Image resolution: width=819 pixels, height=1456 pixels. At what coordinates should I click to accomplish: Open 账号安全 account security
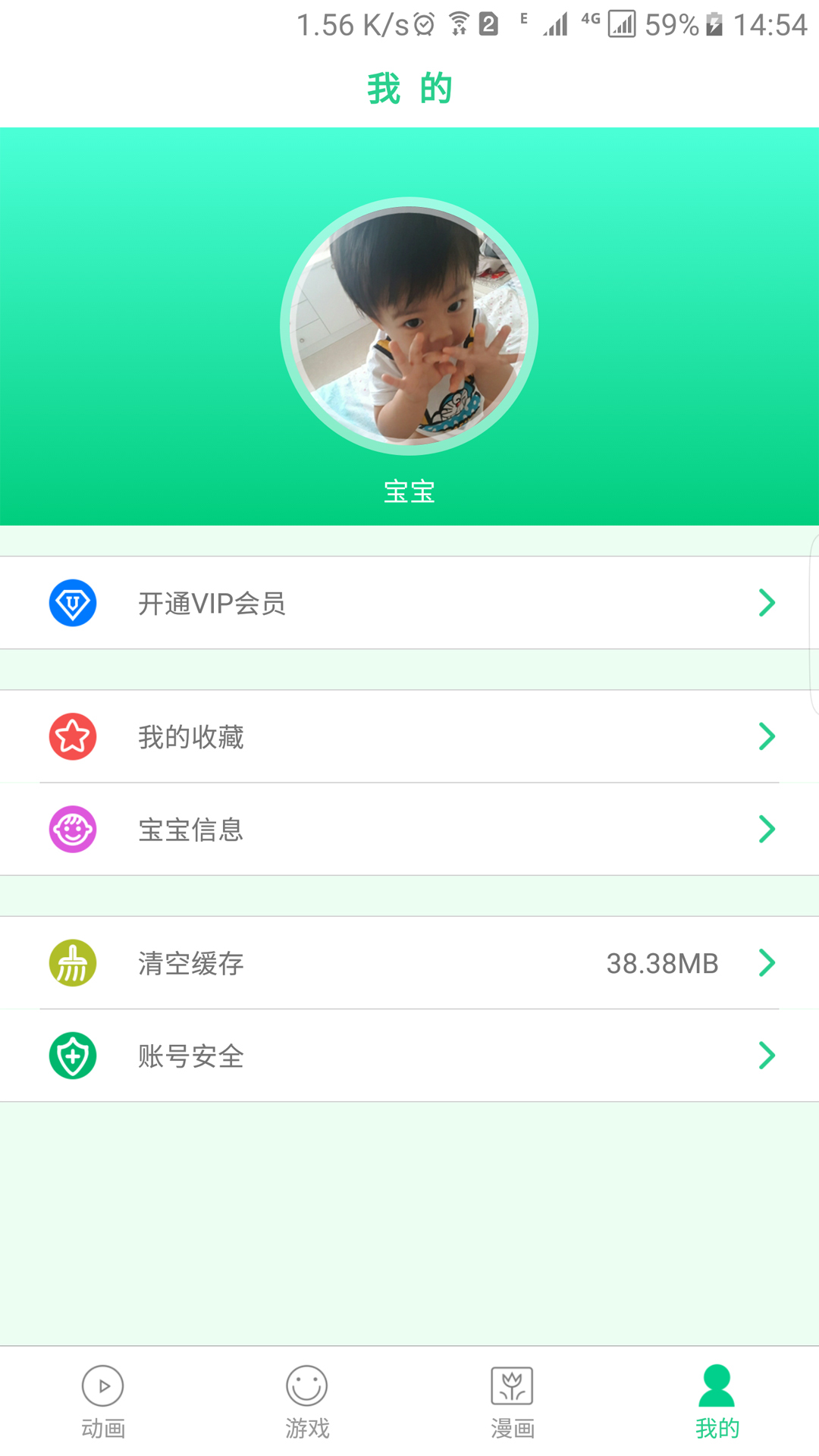click(x=409, y=1056)
